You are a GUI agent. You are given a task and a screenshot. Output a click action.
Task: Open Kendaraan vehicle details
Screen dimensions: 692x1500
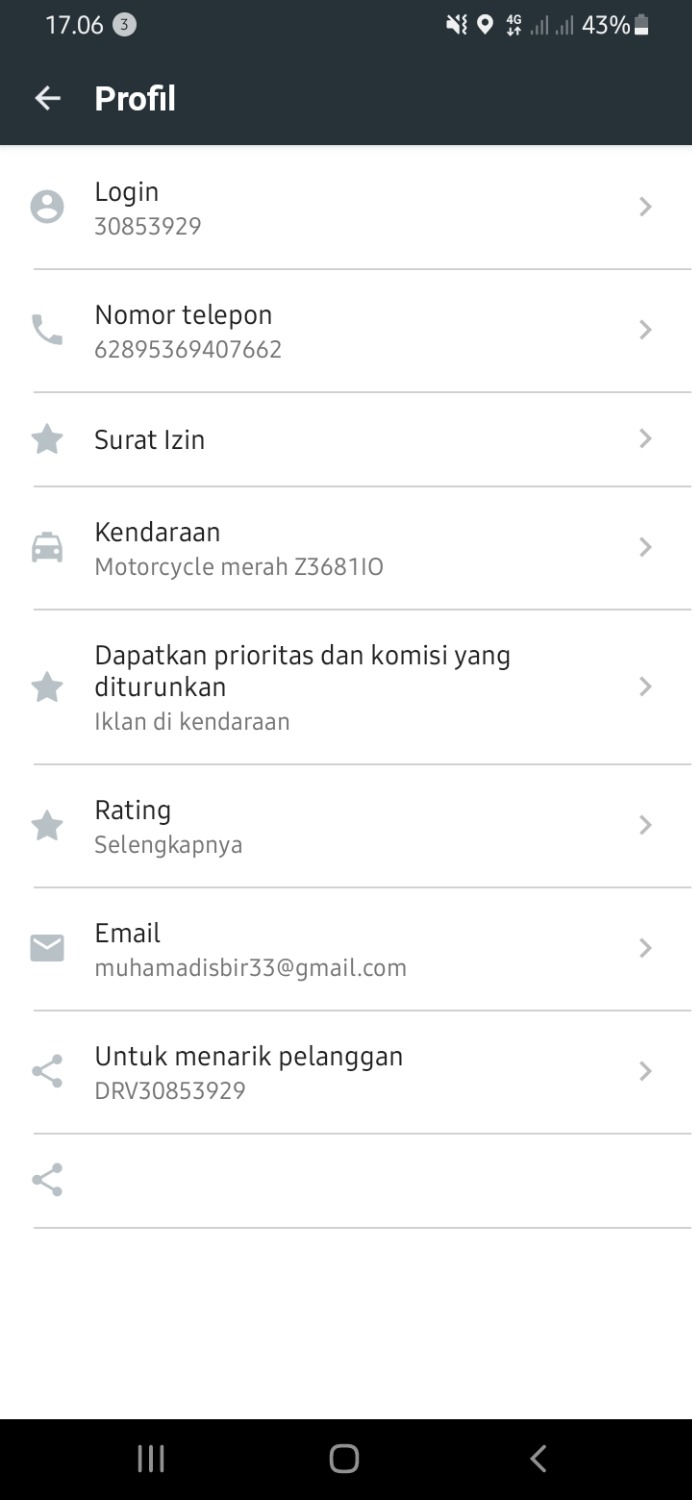(x=346, y=548)
